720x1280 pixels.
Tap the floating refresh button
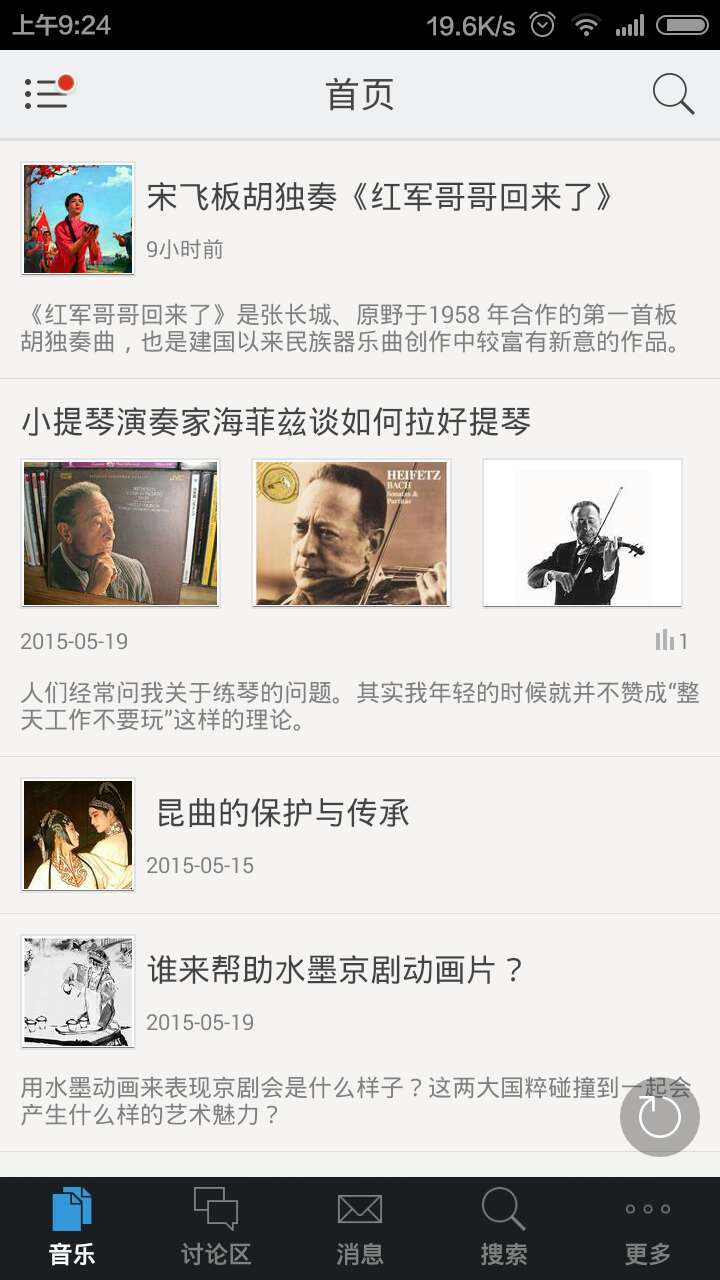click(659, 1116)
